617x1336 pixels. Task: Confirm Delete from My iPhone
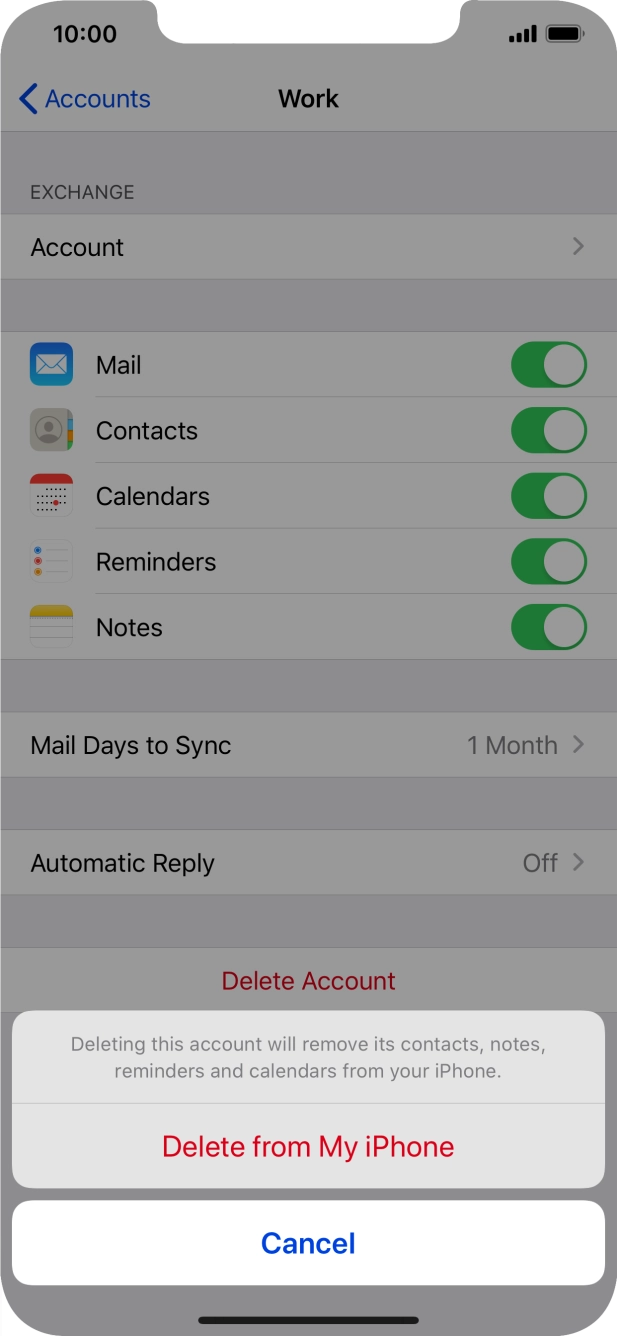pyautogui.click(x=308, y=1147)
